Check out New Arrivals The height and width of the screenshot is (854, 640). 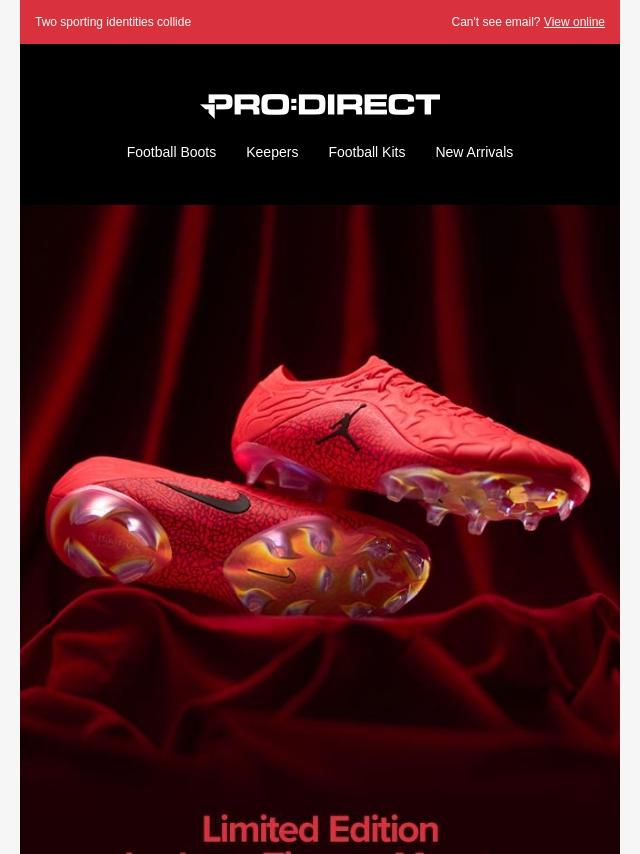click(474, 152)
